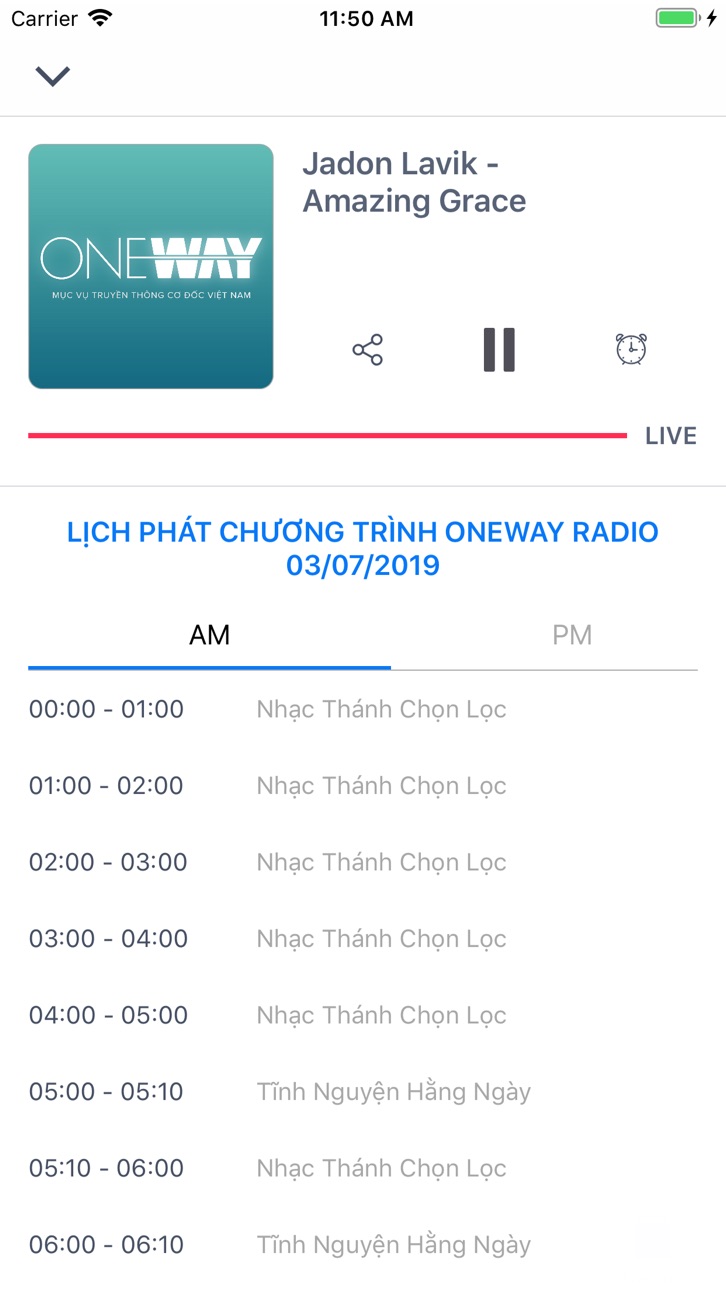Open the sleep timer alarm clock

[631, 349]
